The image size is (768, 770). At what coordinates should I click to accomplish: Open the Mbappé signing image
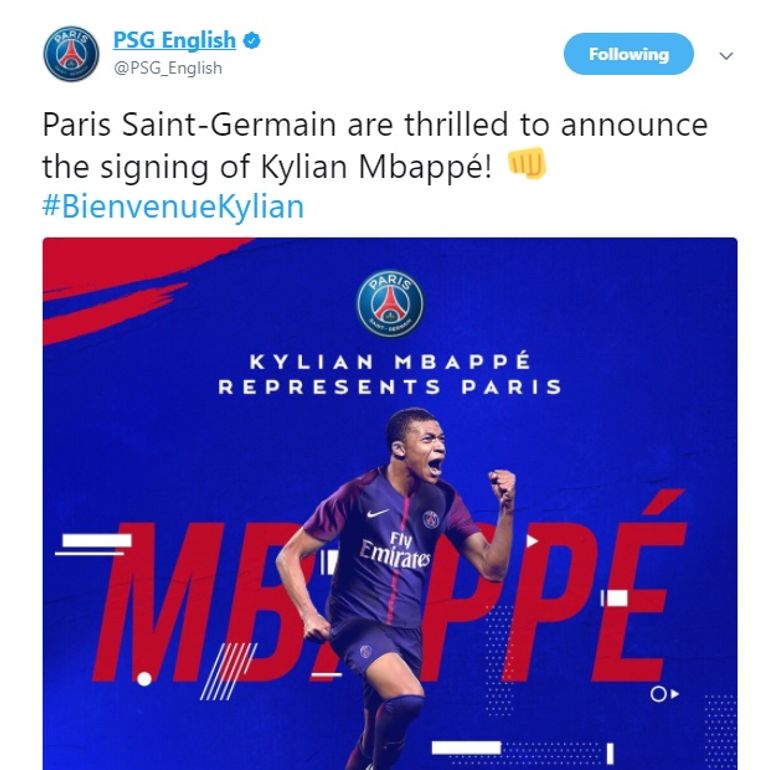[x=390, y=500]
